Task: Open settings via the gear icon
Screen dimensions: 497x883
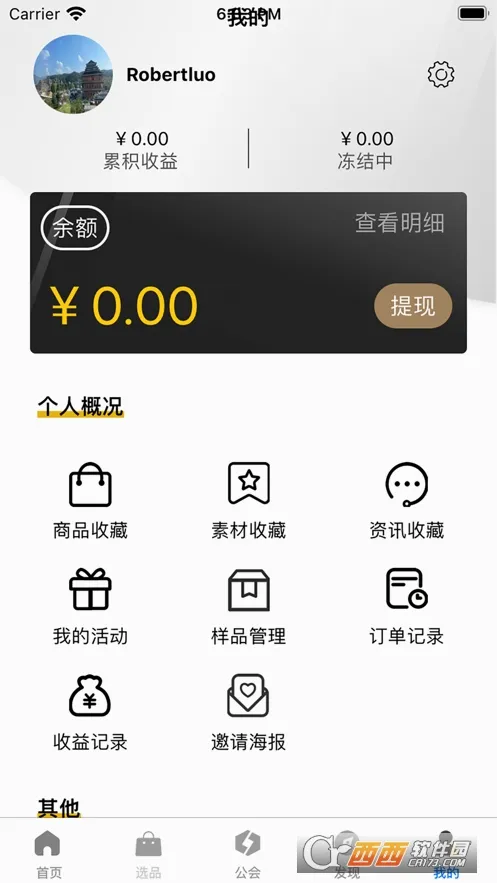Action: [441, 74]
